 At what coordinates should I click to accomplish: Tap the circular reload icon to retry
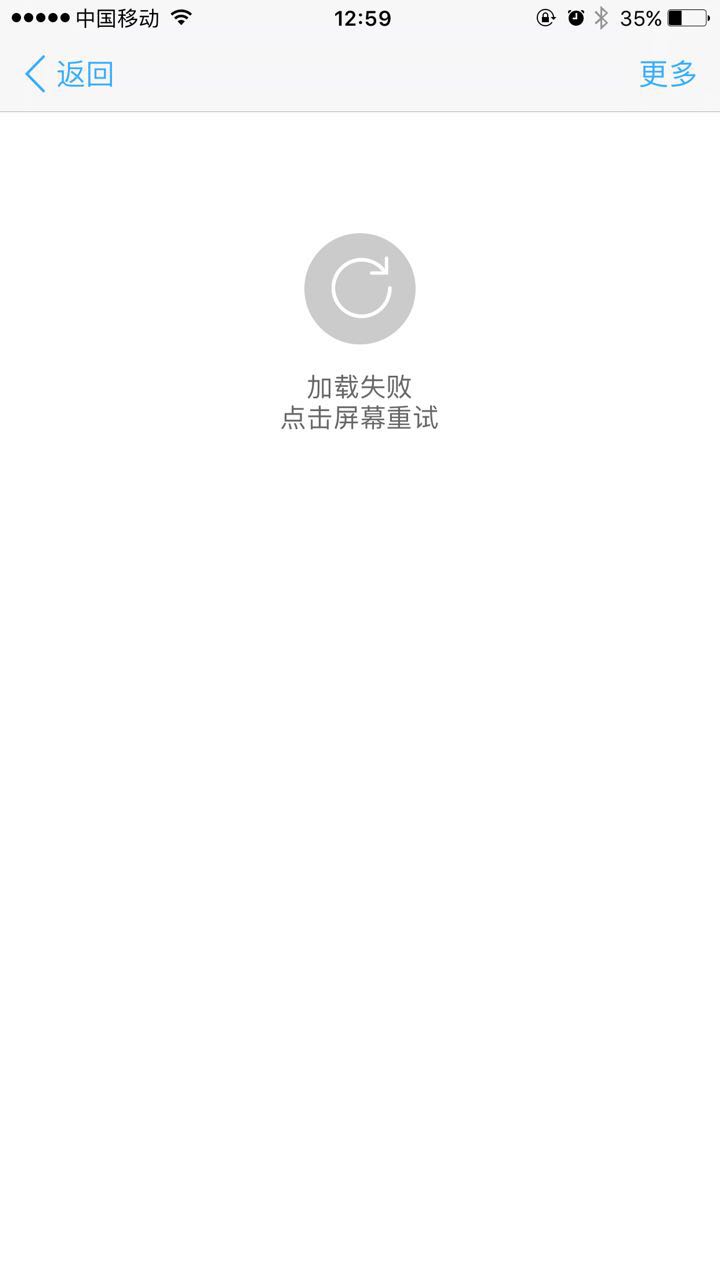(x=360, y=289)
